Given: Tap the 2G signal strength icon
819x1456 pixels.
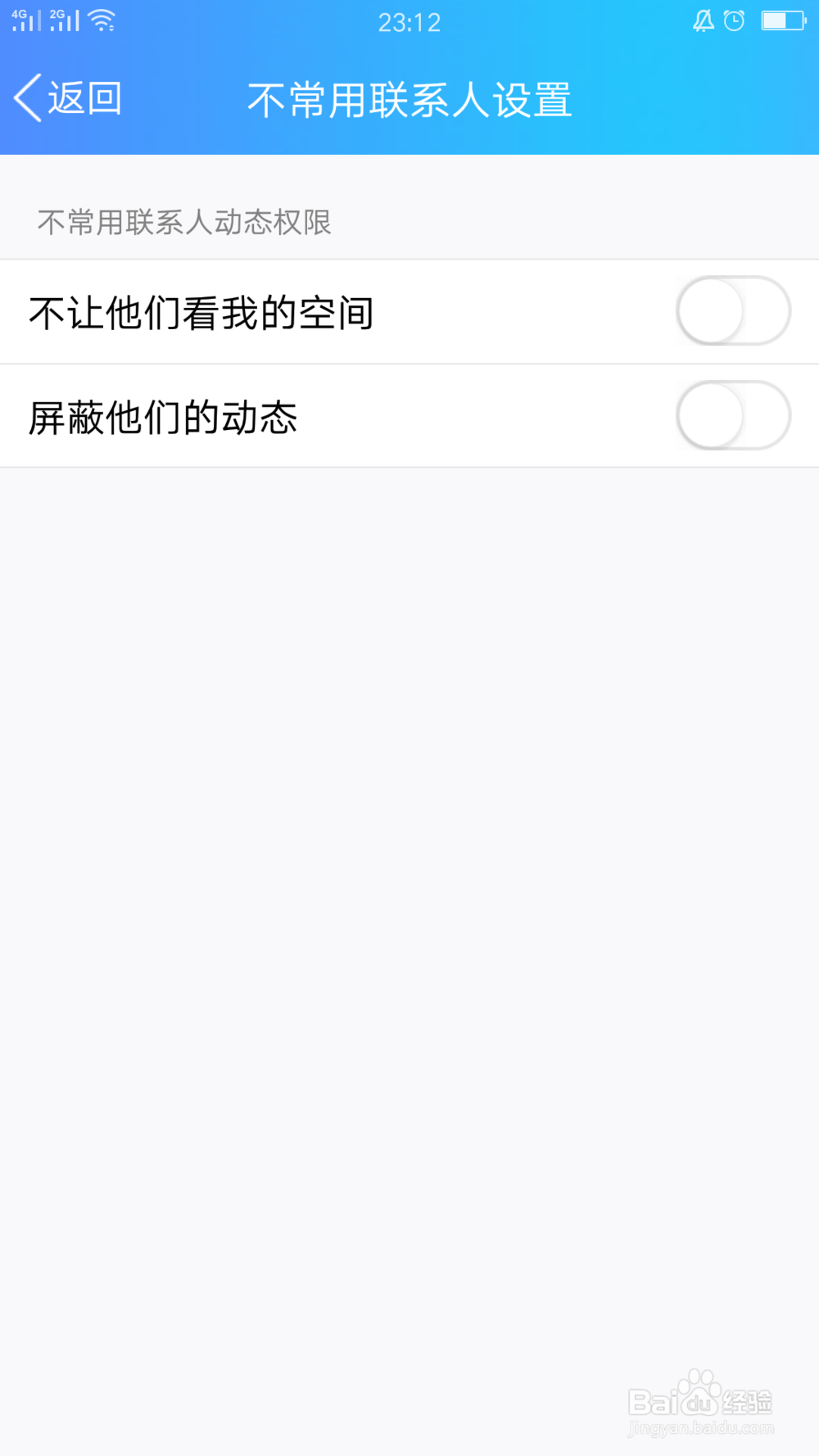Looking at the screenshot, I should pyautogui.click(x=66, y=20).
